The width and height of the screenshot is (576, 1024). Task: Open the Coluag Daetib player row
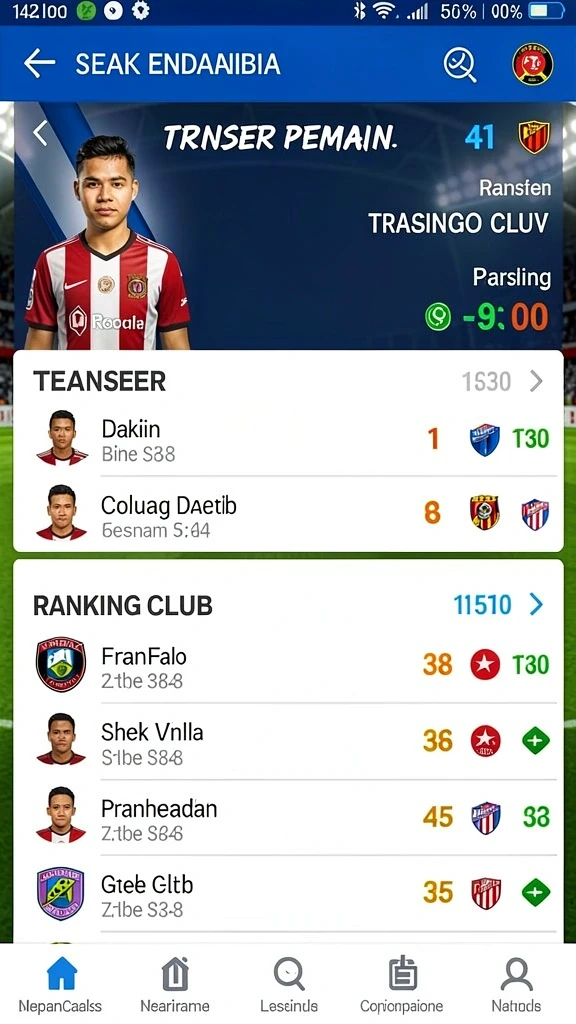[288, 514]
